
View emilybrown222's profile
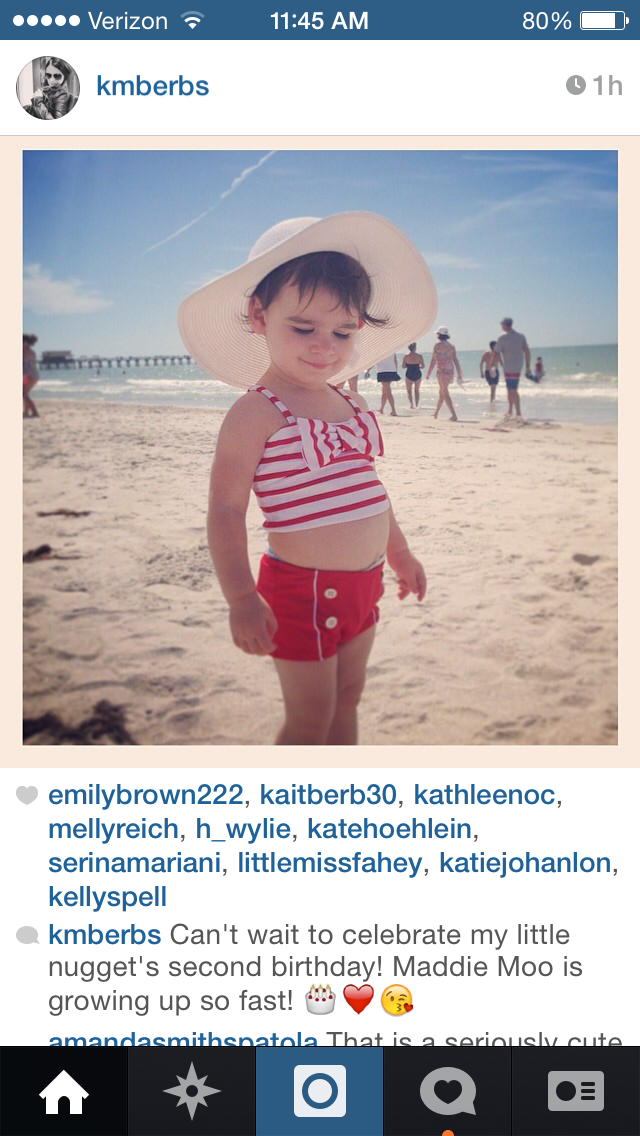145,795
